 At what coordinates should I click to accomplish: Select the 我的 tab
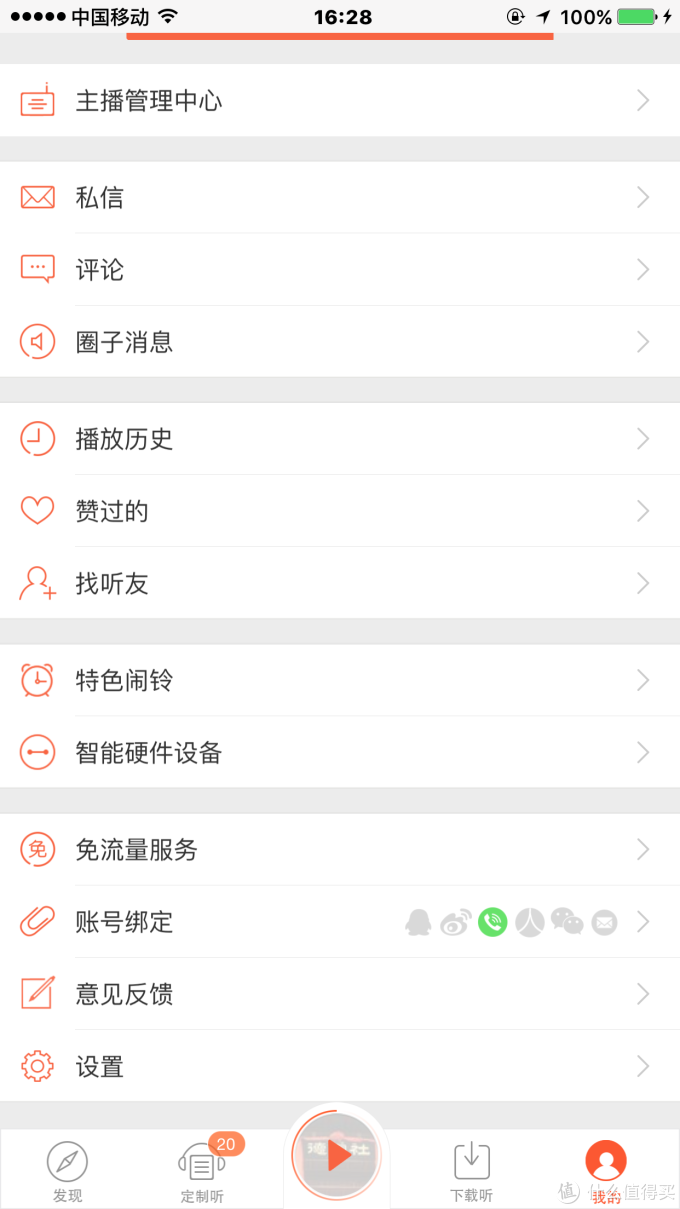tap(606, 1171)
